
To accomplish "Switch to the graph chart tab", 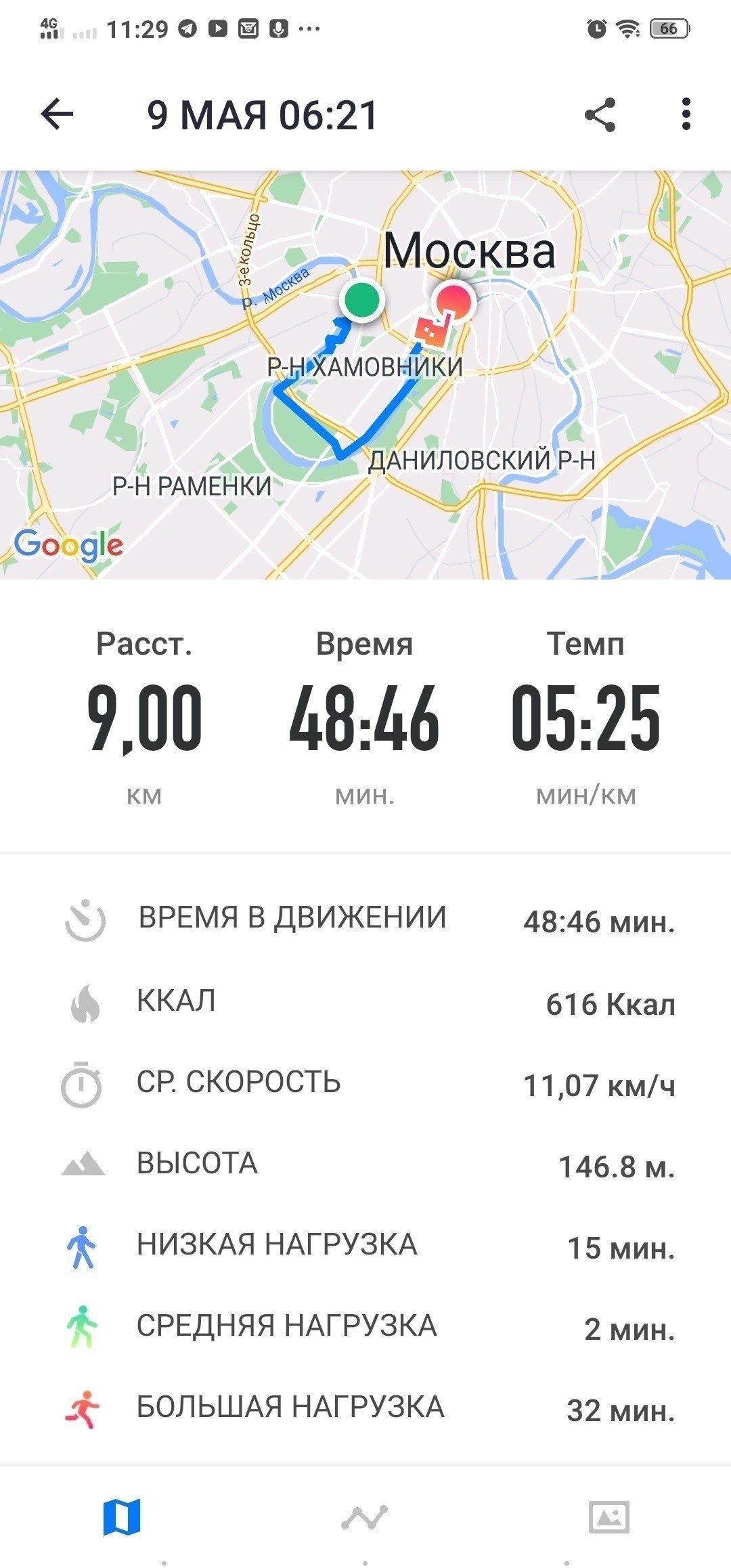I will (365, 1517).
